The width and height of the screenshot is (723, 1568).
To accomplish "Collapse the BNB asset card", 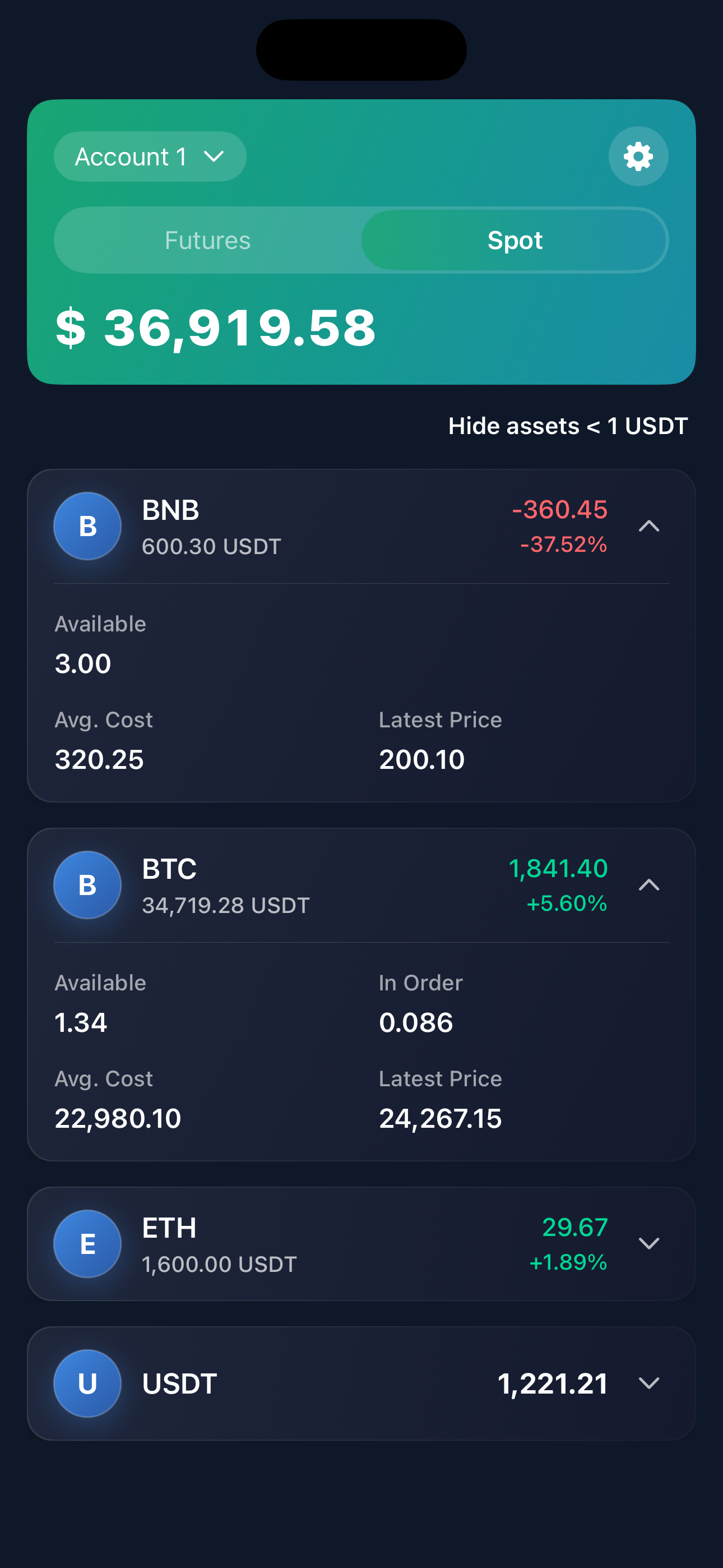I will (649, 527).
